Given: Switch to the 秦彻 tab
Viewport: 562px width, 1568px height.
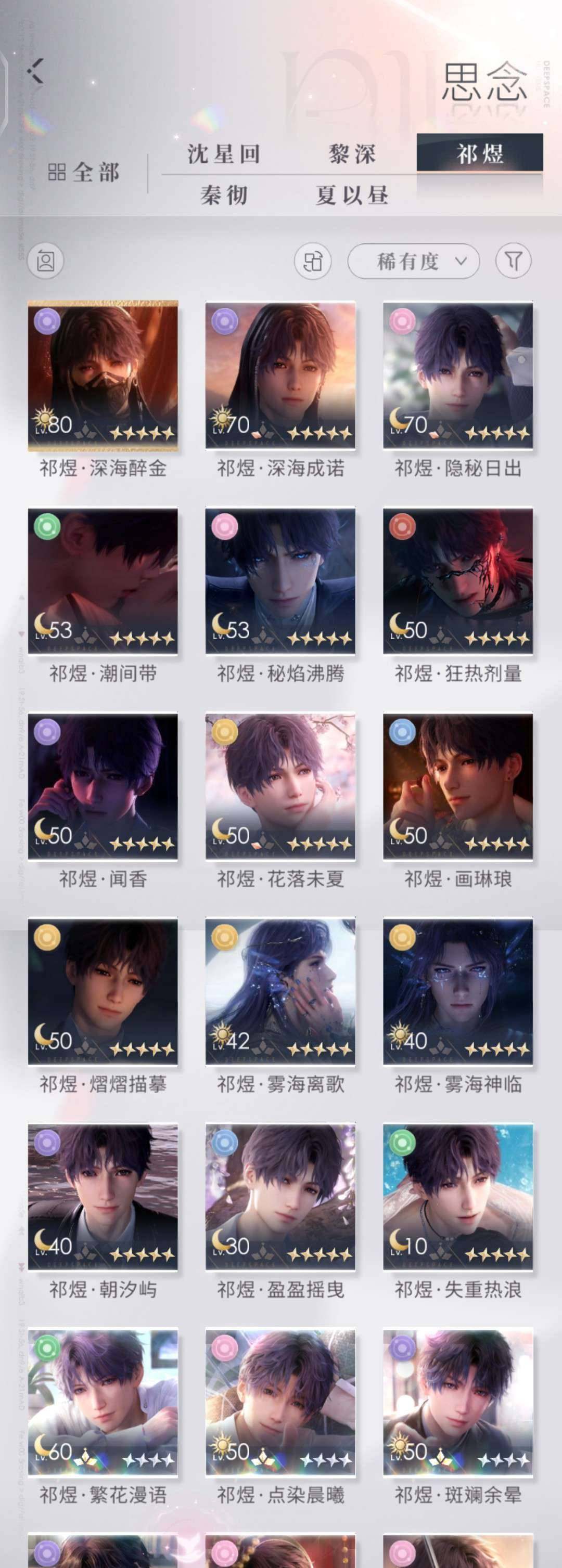Looking at the screenshot, I should [223, 196].
